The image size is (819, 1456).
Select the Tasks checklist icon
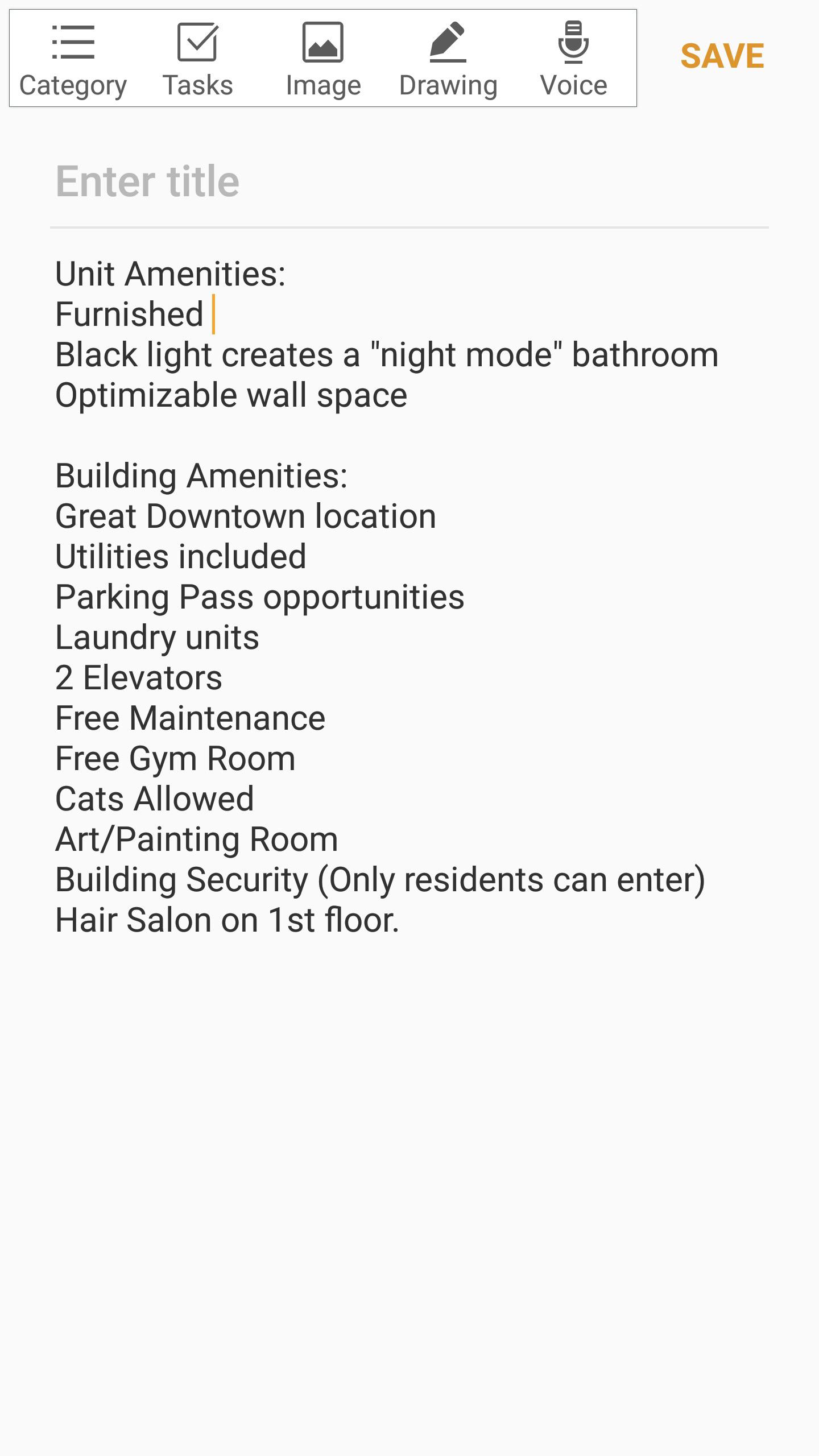[197, 57]
